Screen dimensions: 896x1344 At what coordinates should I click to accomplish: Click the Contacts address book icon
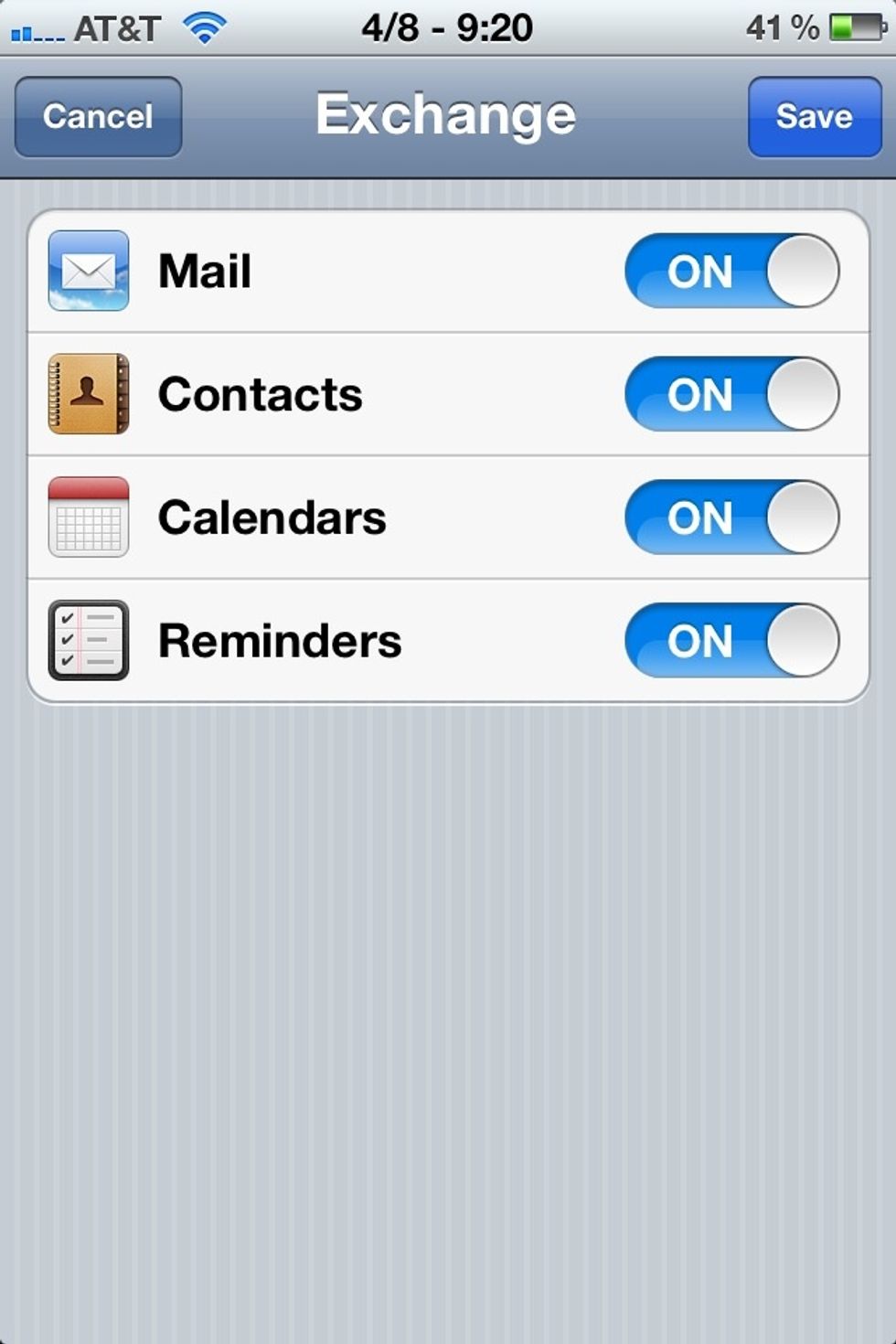[x=88, y=394]
